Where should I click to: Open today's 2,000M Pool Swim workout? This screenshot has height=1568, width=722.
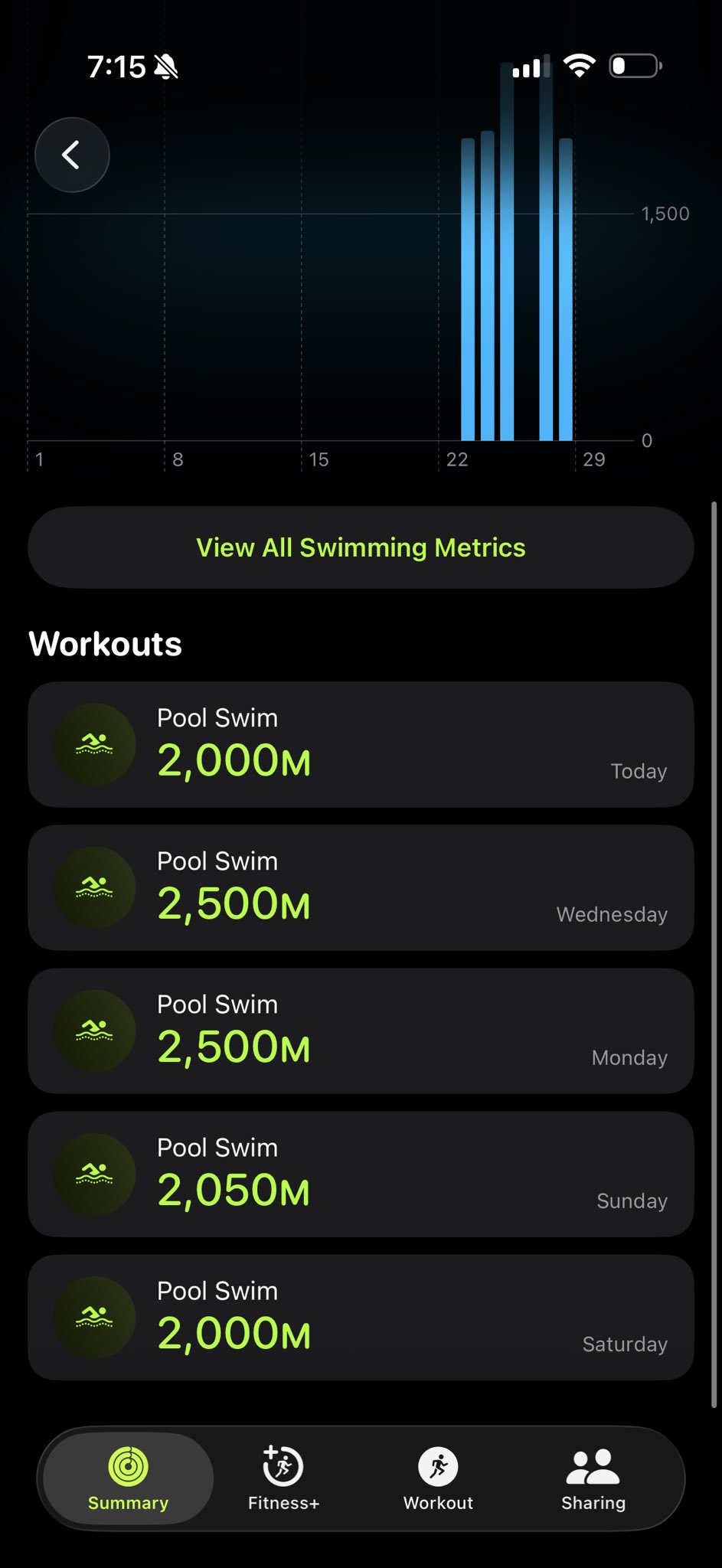click(361, 744)
